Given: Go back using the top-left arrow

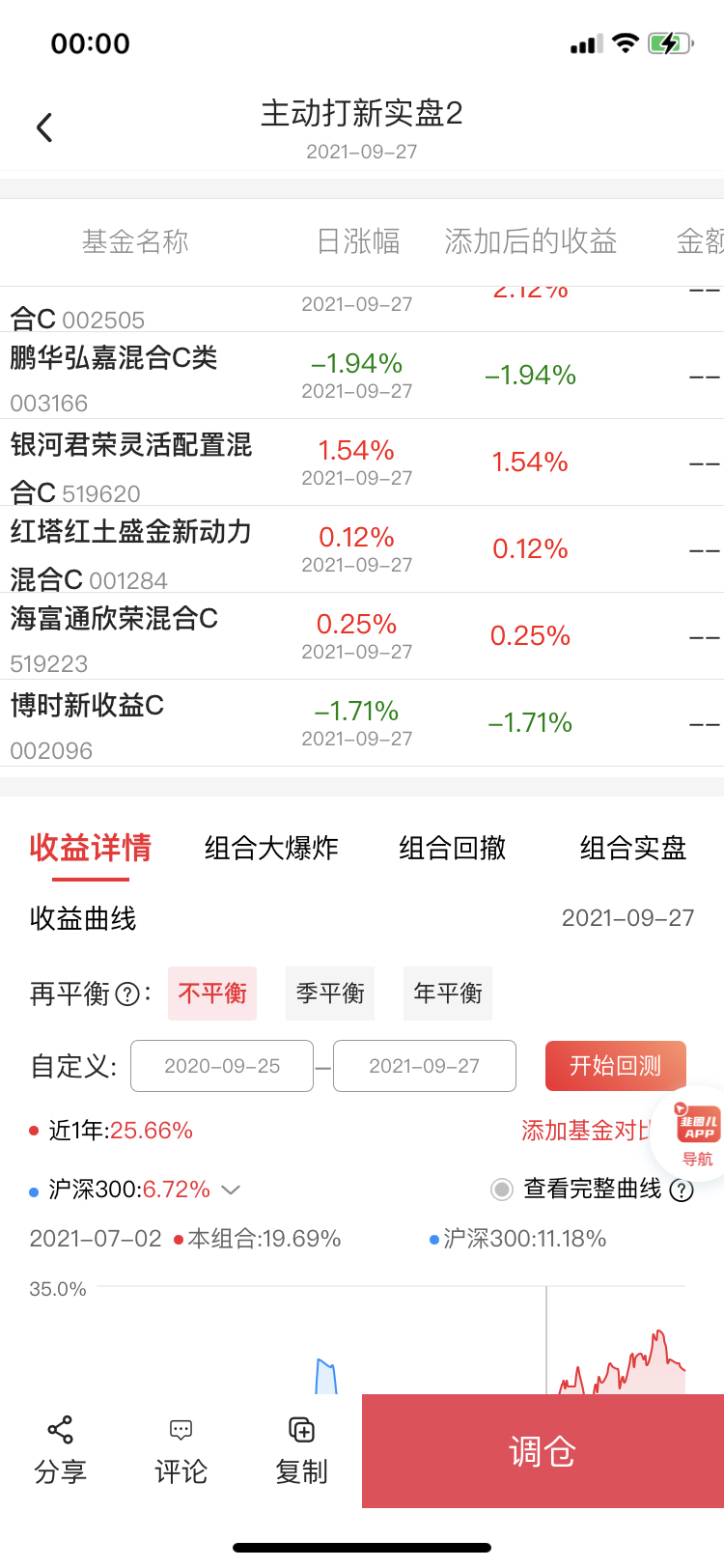Looking at the screenshot, I should [44, 127].
